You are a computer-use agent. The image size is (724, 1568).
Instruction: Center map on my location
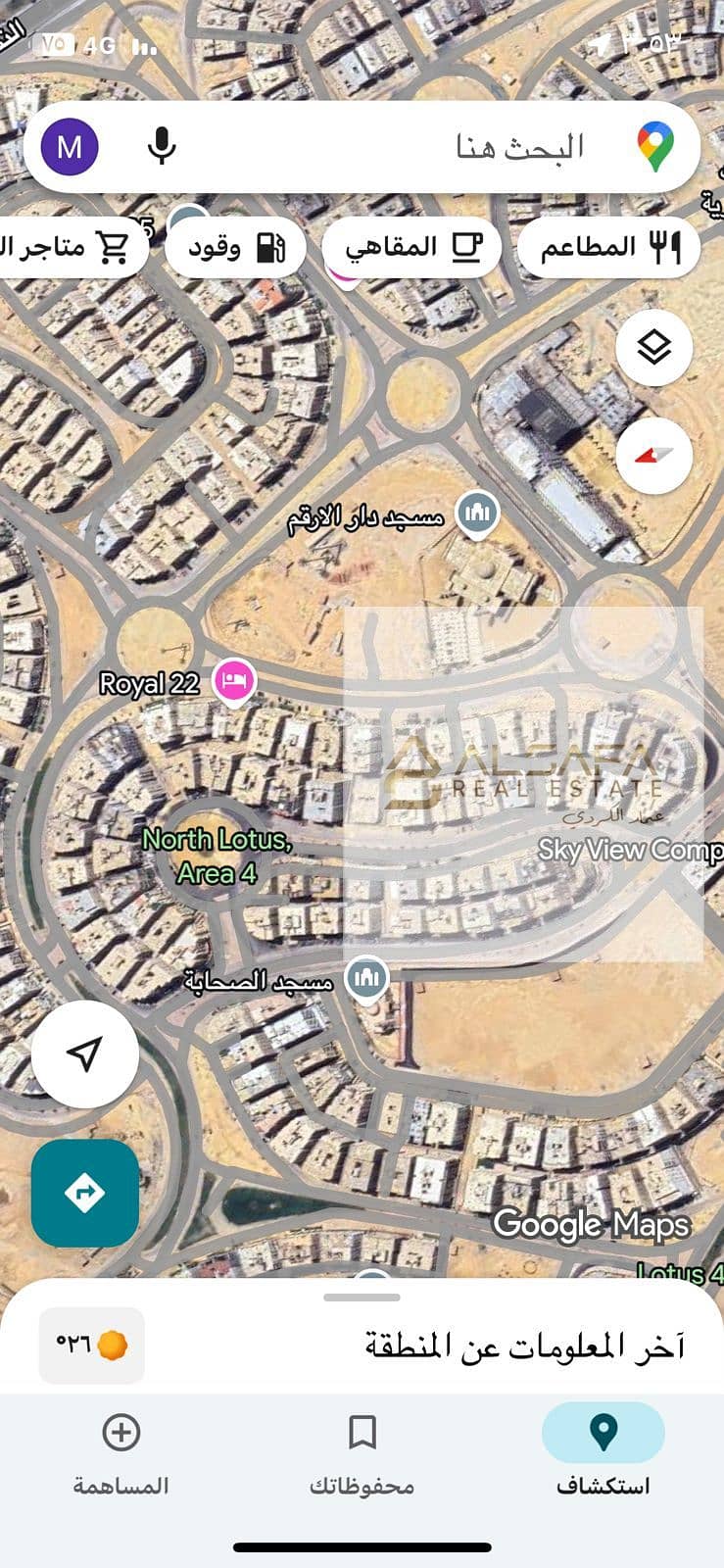tap(85, 1054)
